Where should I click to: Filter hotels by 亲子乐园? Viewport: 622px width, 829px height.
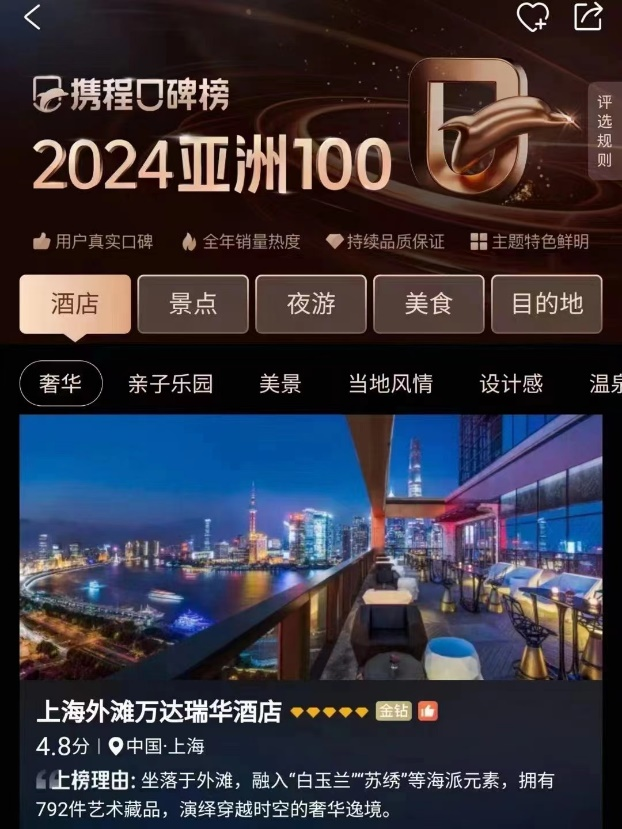[170, 384]
